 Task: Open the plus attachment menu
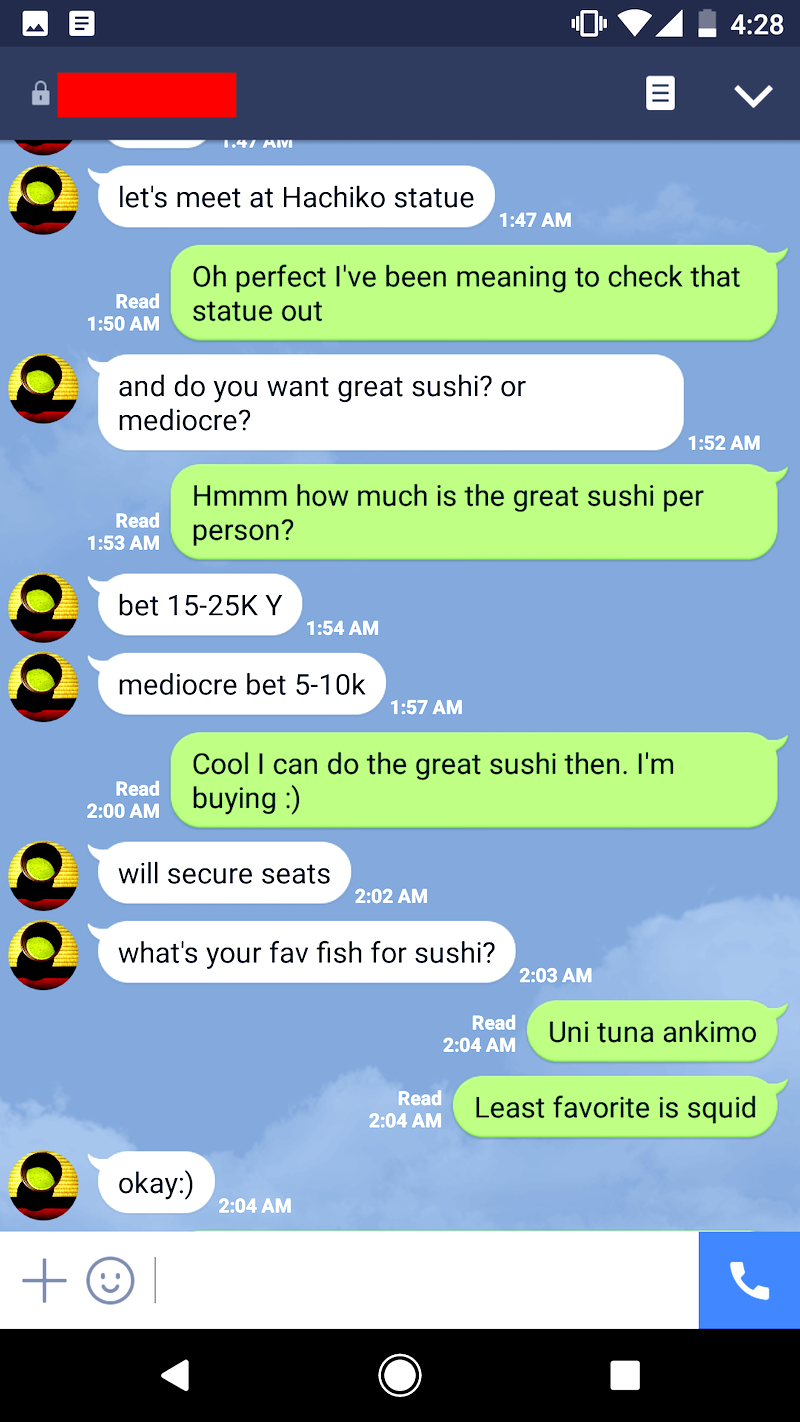point(44,1281)
